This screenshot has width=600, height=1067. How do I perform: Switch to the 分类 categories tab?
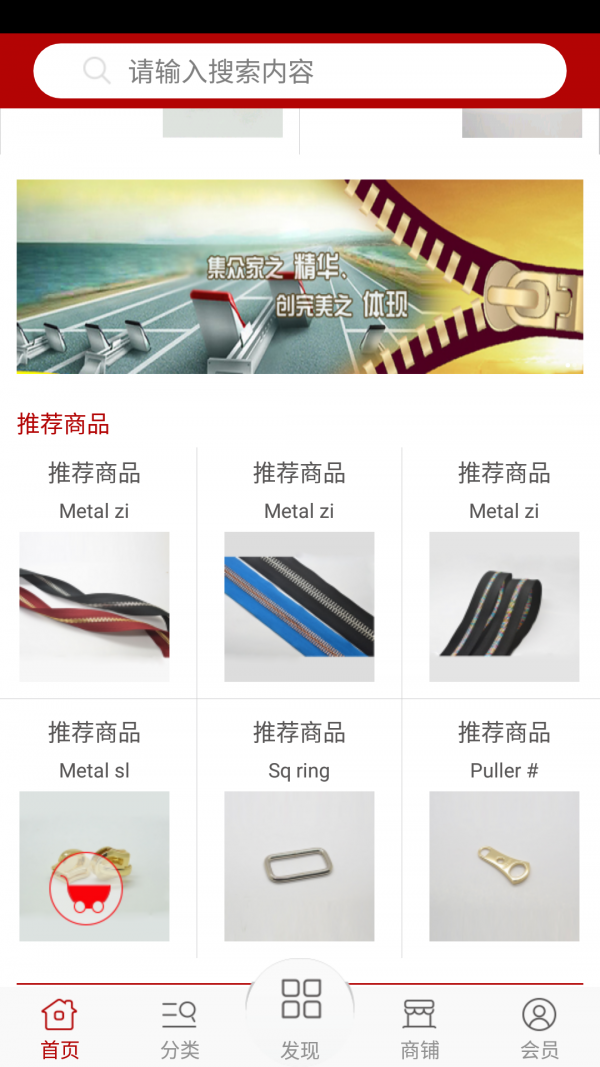[180, 1028]
